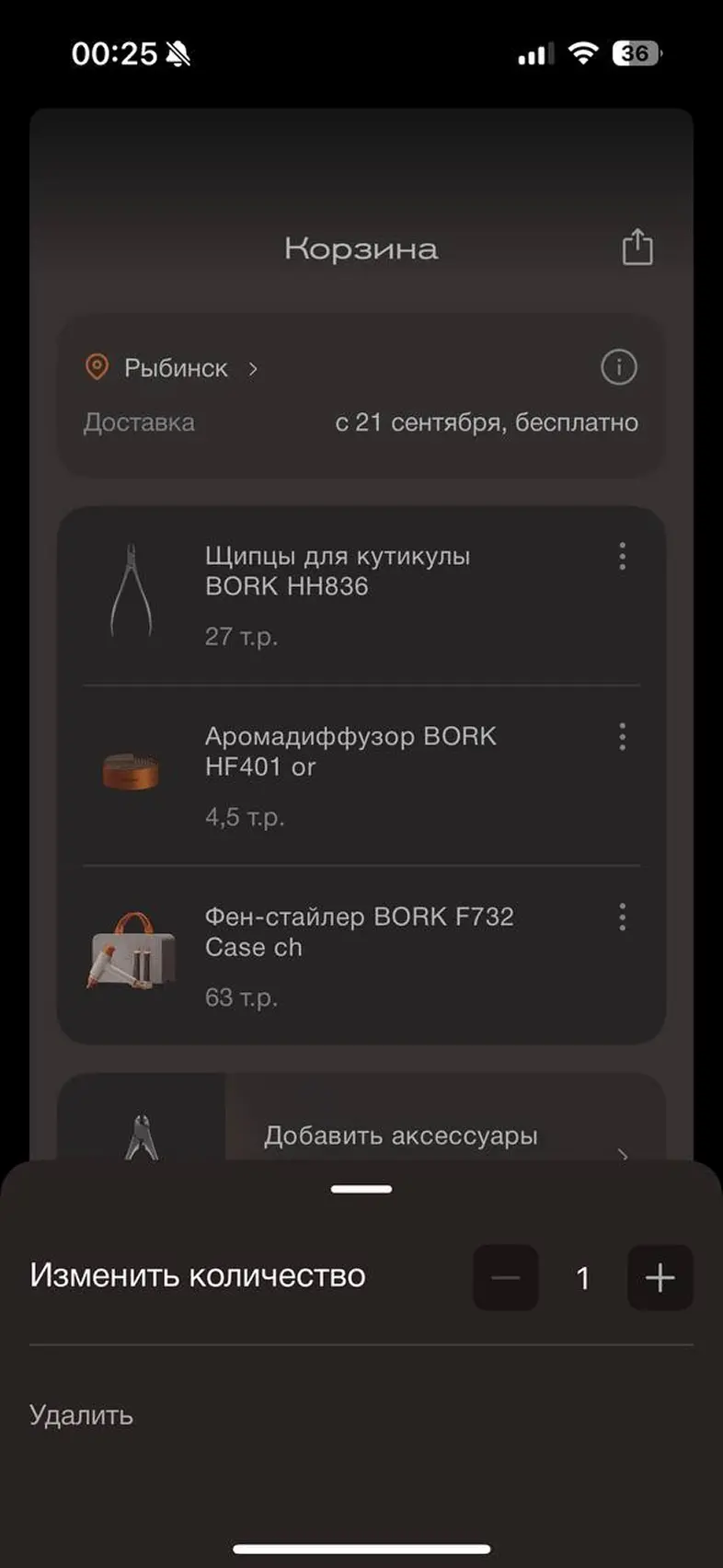Open the Щипцы для кутикулы BORK HH836 item
723x1568 pixels.
tap(337, 571)
